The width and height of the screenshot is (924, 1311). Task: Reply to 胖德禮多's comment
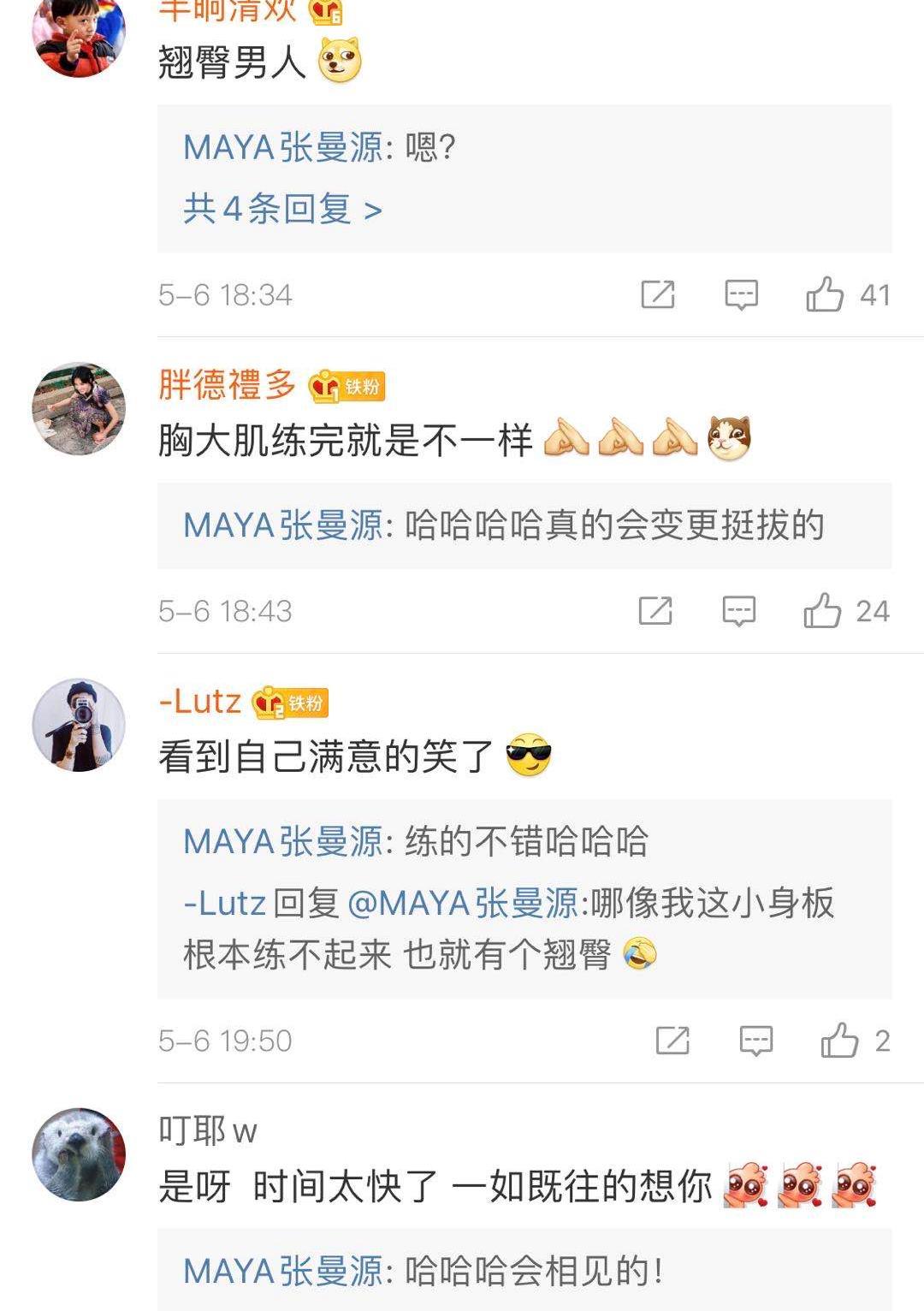click(738, 611)
